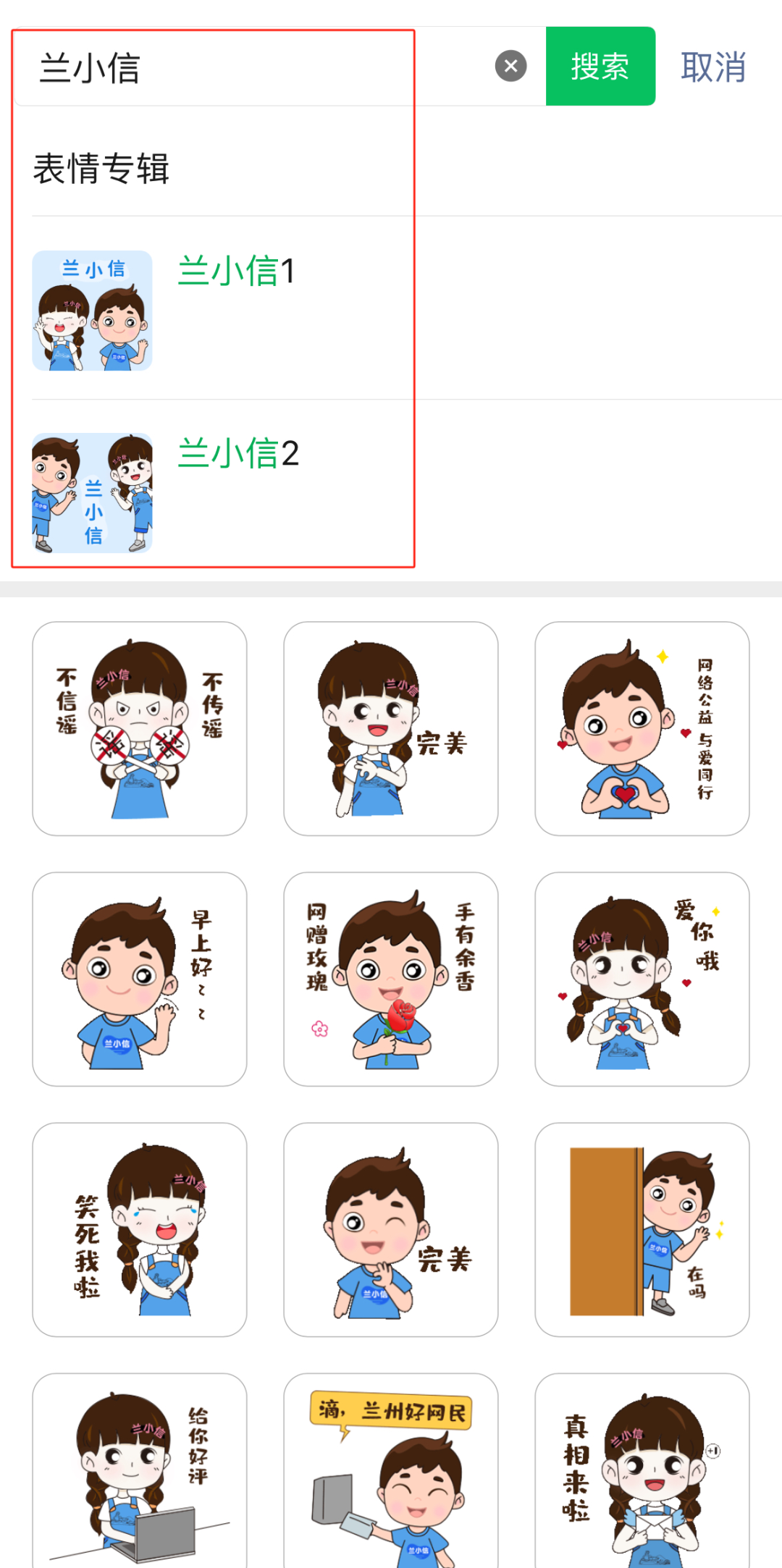
Task: Choose the 早上好 sticker
Action: pos(140,979)
